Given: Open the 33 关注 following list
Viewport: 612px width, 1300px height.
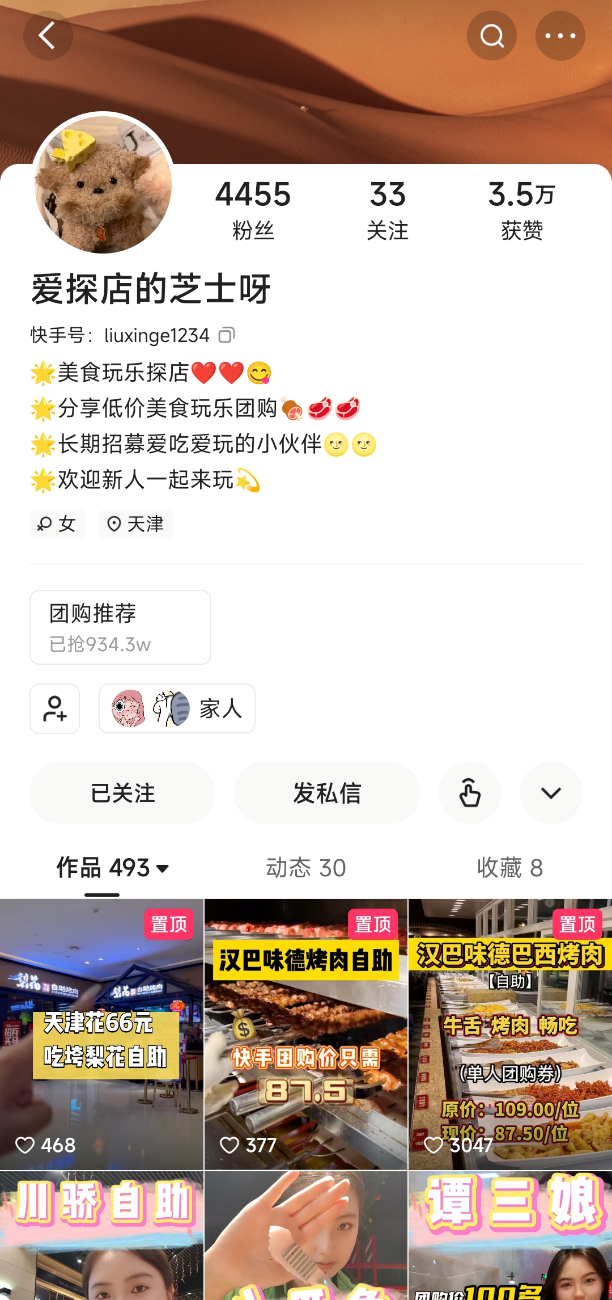Looking at the screenshot, I should coord(387,210).
